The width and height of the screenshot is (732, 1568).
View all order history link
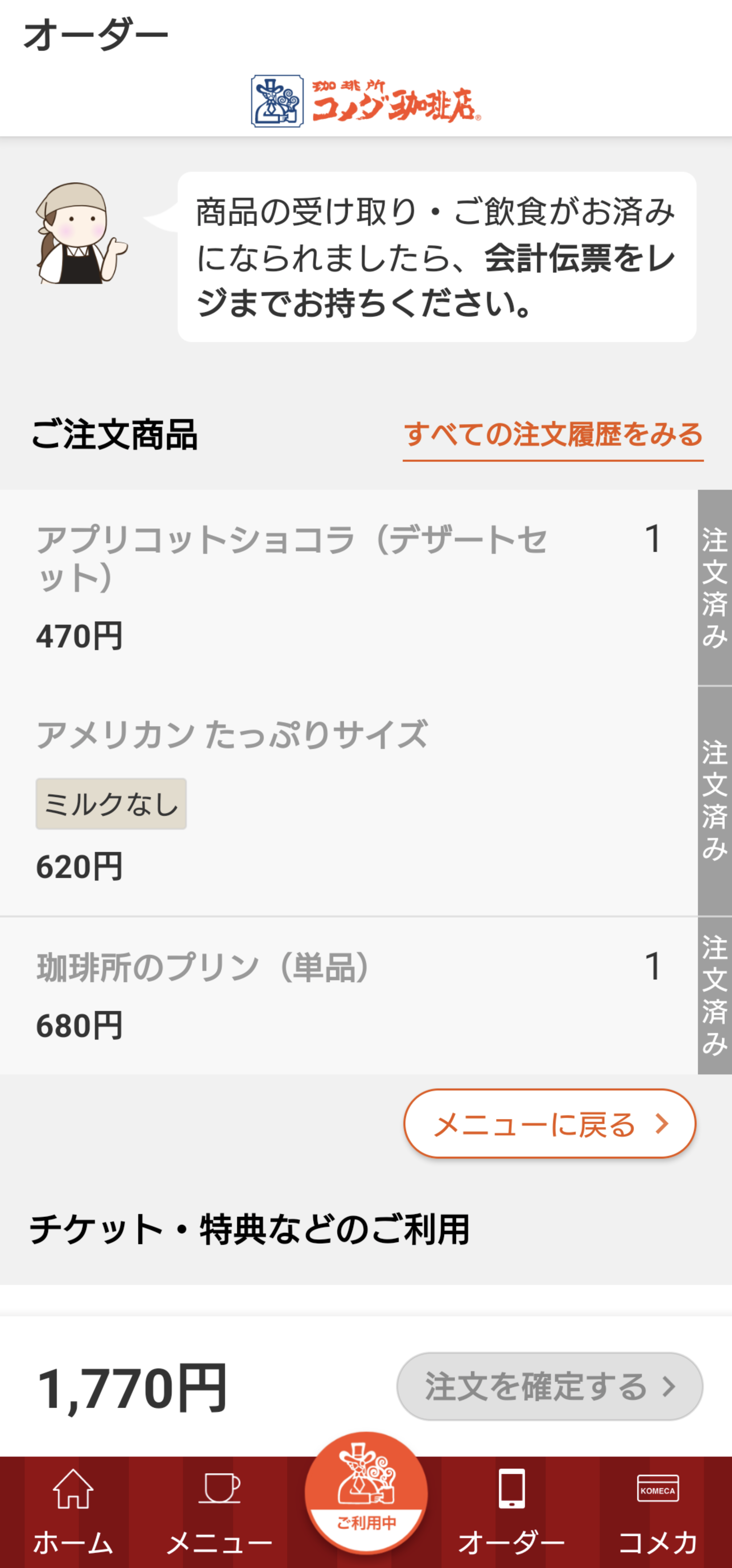point(553,435)
